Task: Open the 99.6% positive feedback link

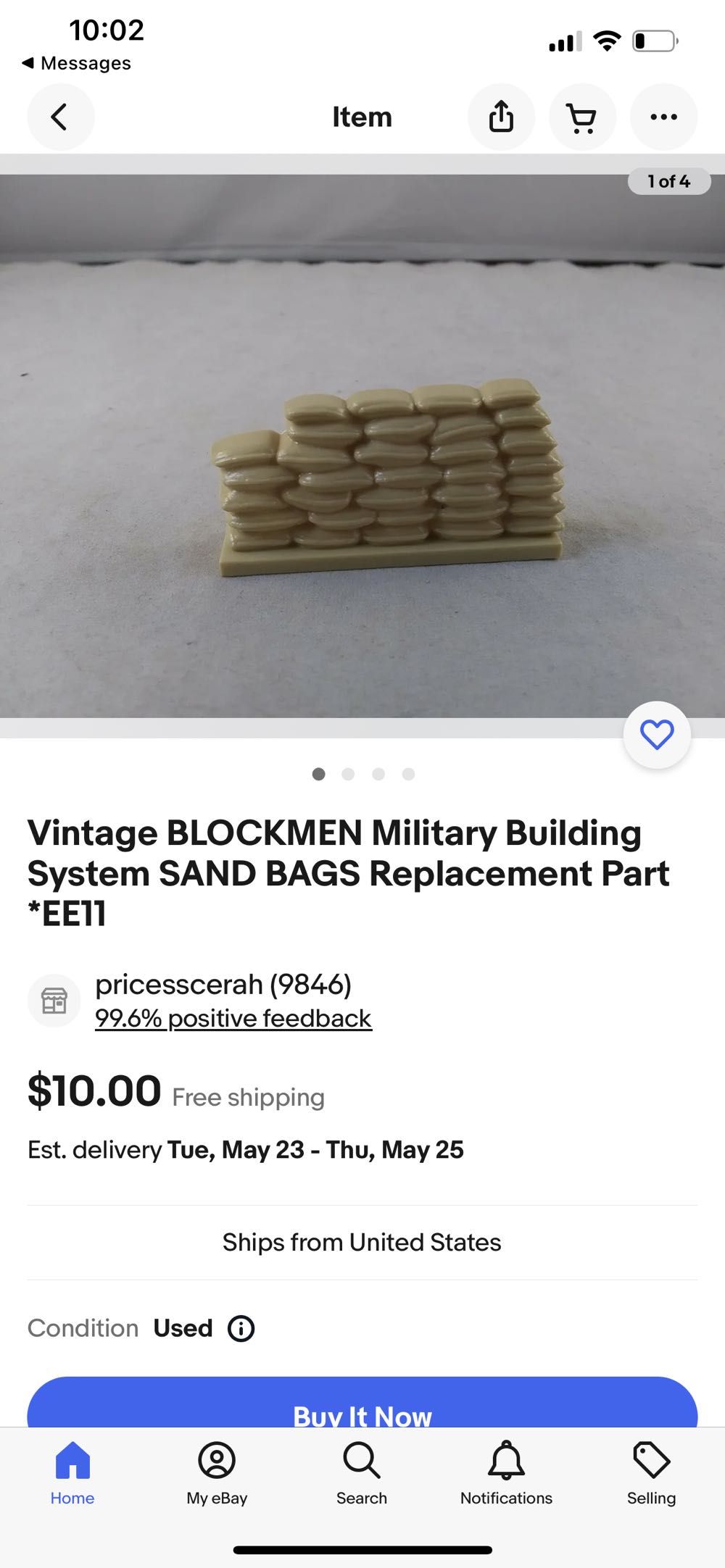Action: click(233, 1018)
